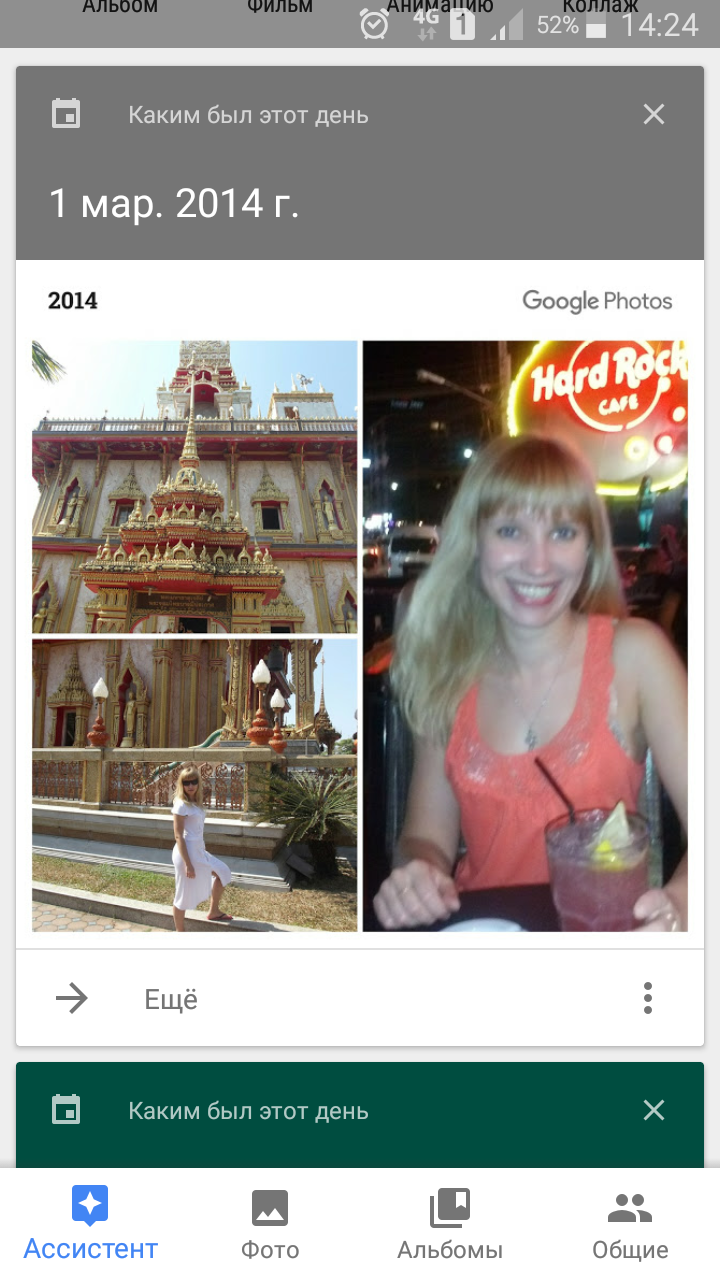The width and height of the screenshot is (720, 1280).
Task: Open the Общие tab
Action: point(630,1223)
